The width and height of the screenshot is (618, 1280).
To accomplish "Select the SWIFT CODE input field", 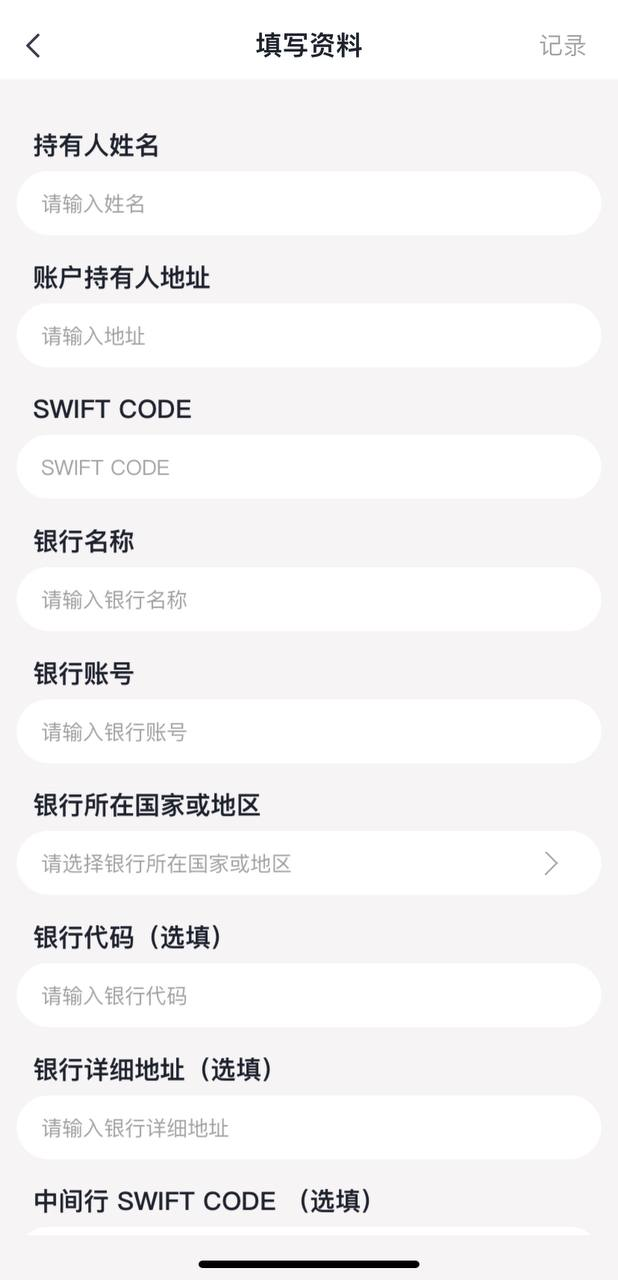I will tap(308, 468).
